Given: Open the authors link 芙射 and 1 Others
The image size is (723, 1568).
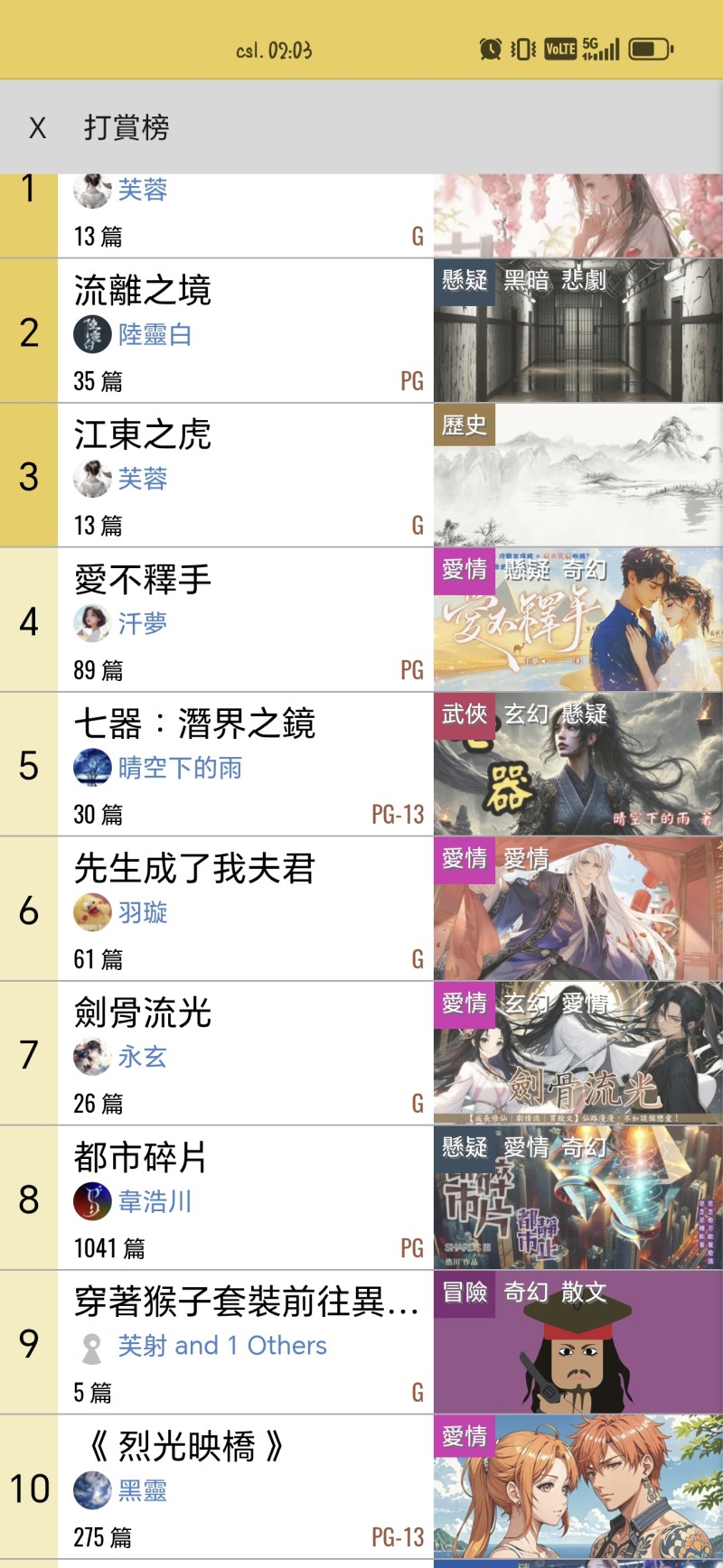Looking at the screenshot, I should pos(222,1347).
